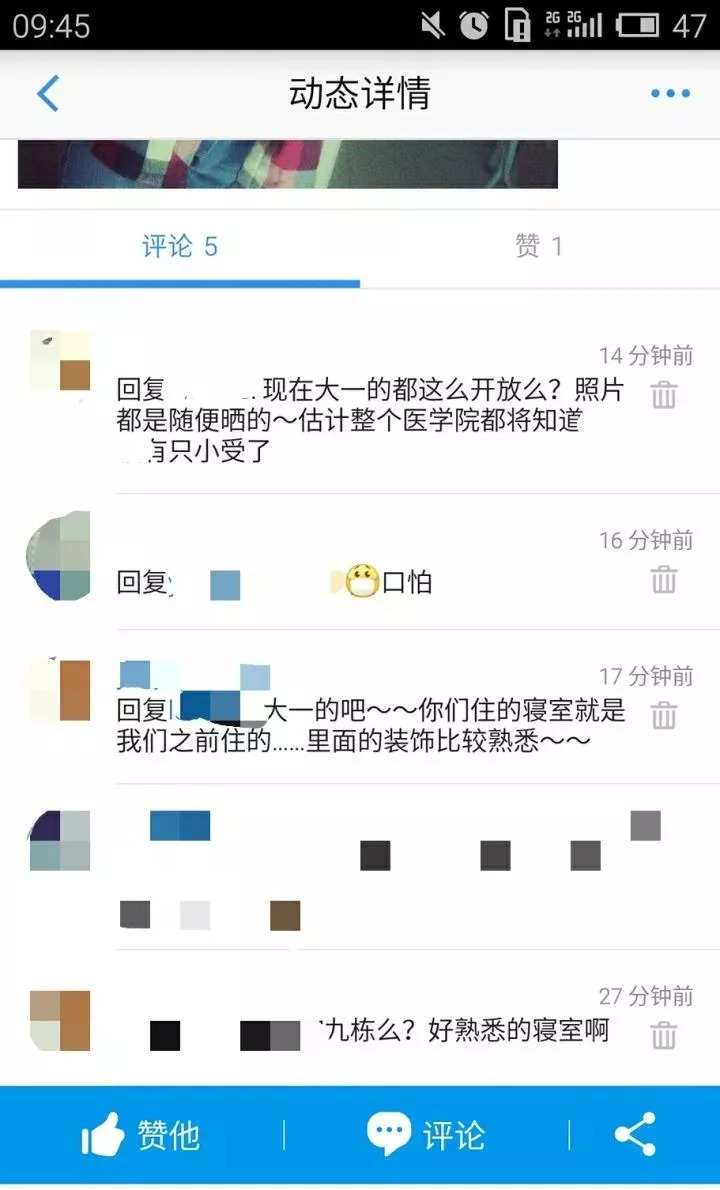Open the three-dot overflow menu
Screen dimensions: 720x1190
click(x=670, y=94)
